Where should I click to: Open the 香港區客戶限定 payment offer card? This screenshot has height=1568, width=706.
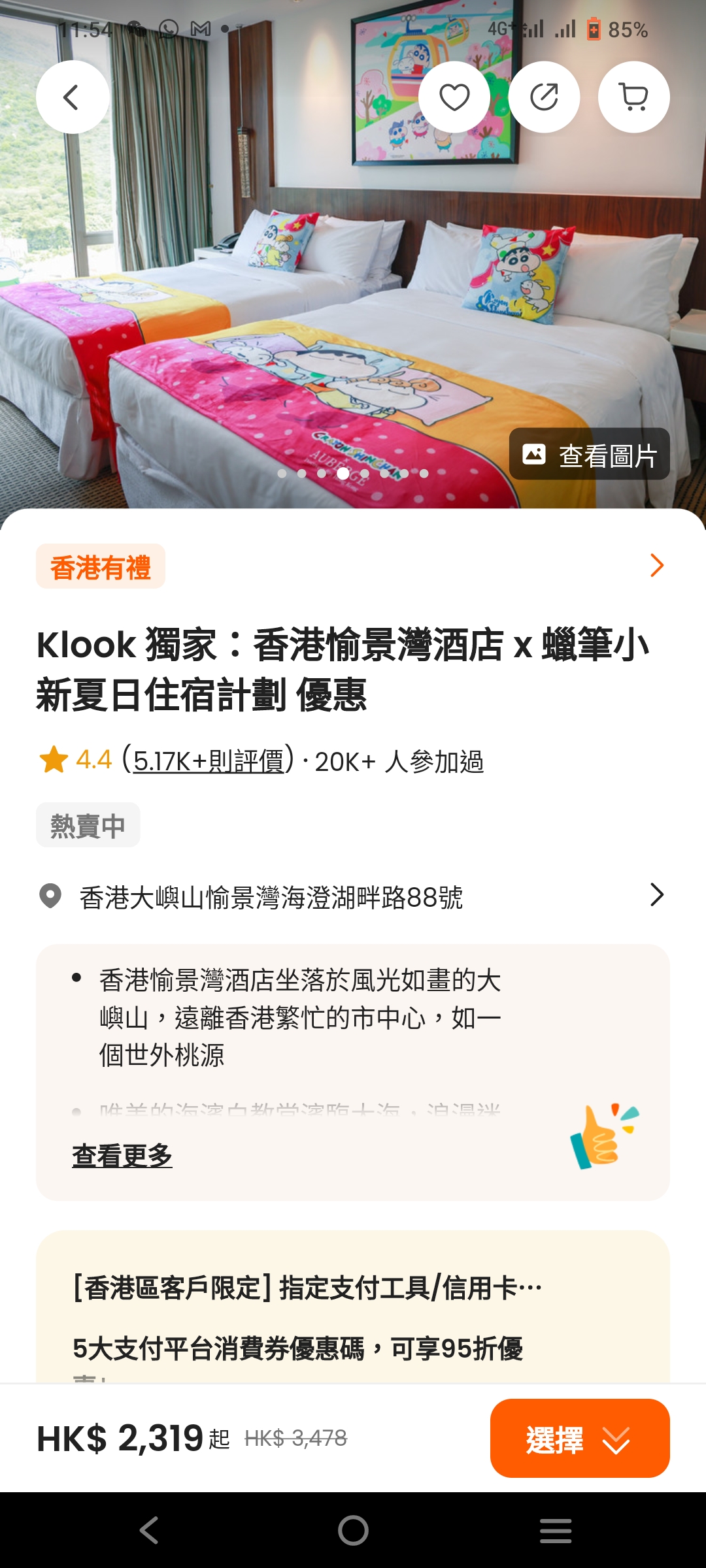[x=352, y=1307]
